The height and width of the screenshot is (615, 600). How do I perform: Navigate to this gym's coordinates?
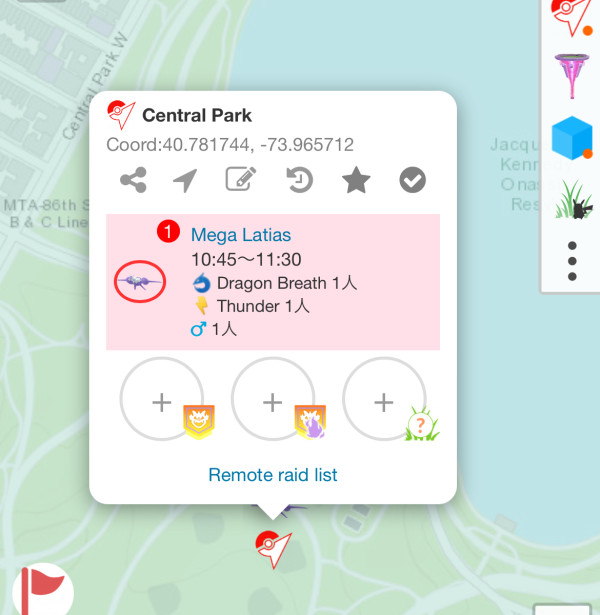[x=185, y=180]
